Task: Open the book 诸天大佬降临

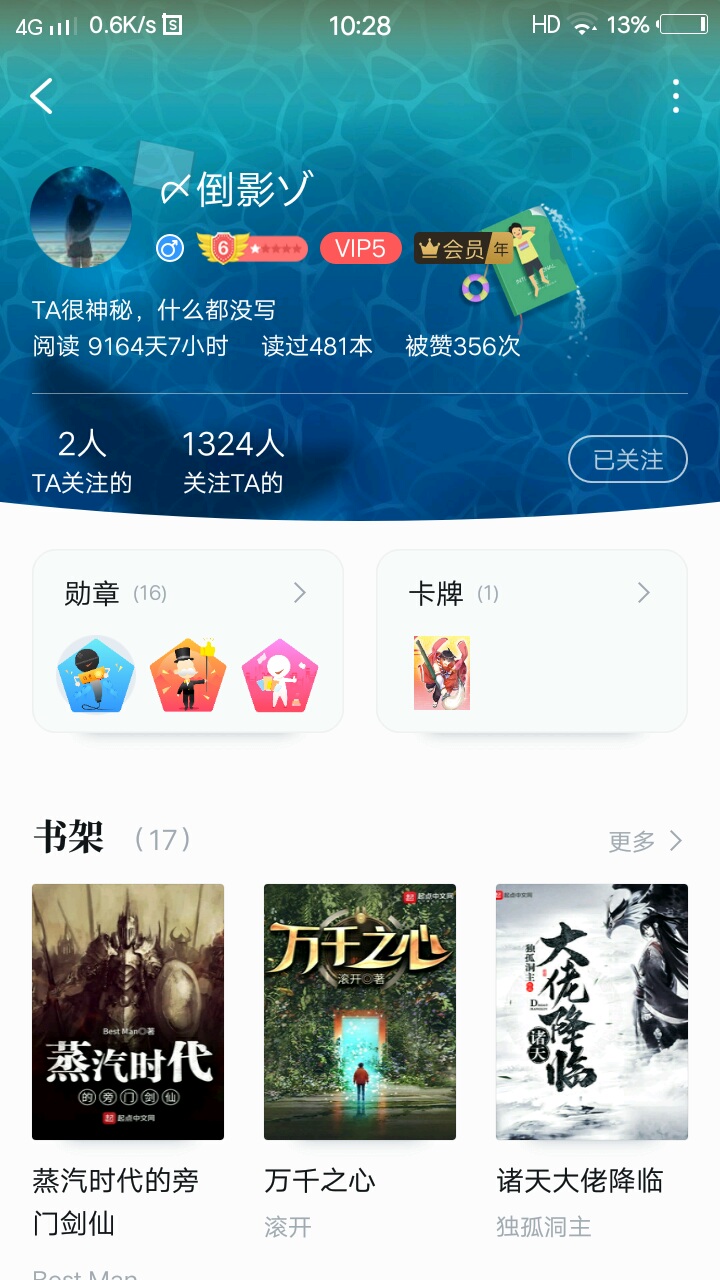Action: tap(592, 1012)
